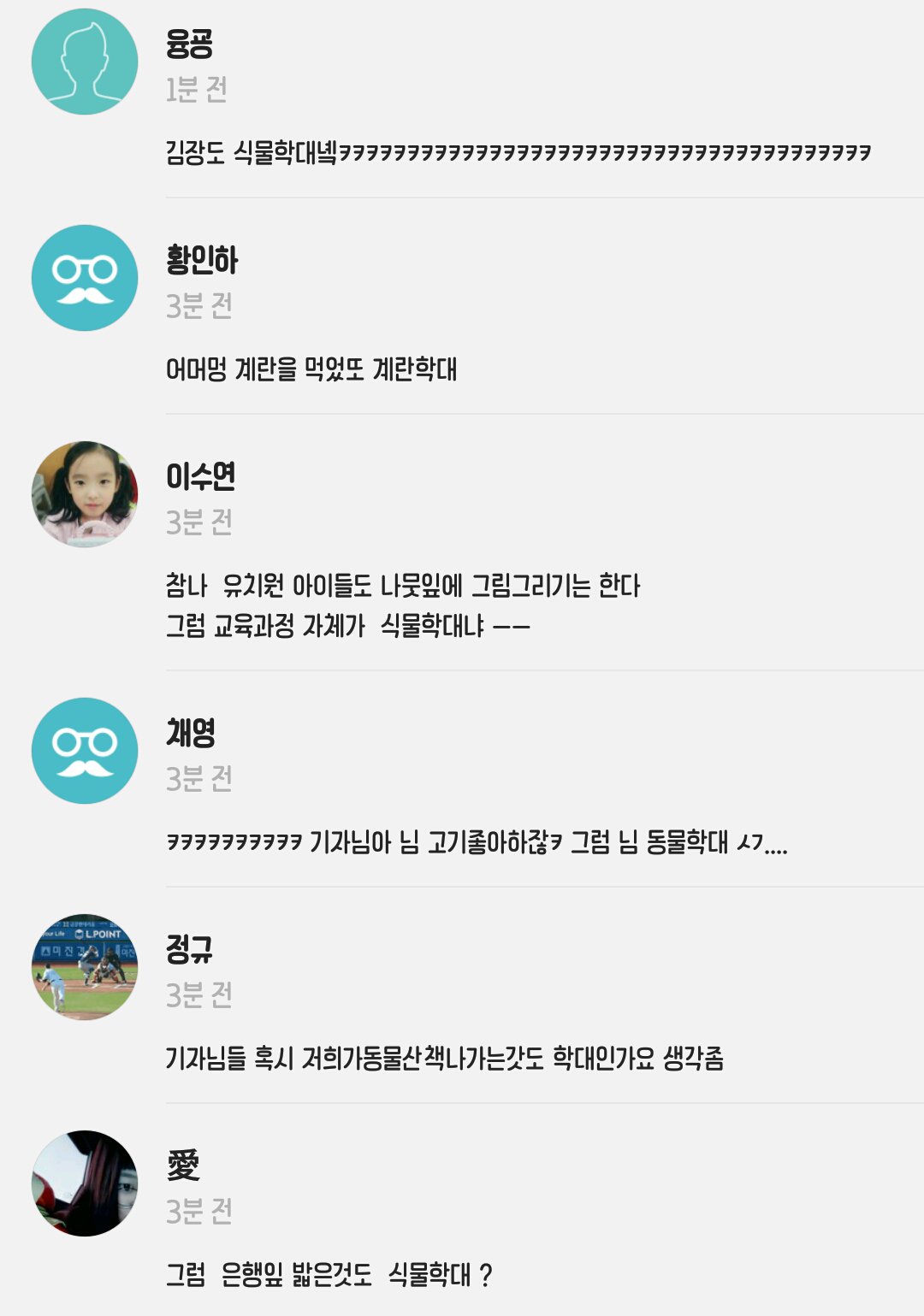Open 정규's baseball profile picture
This screenshot has width=924, height=1316.
coord(85,967)
